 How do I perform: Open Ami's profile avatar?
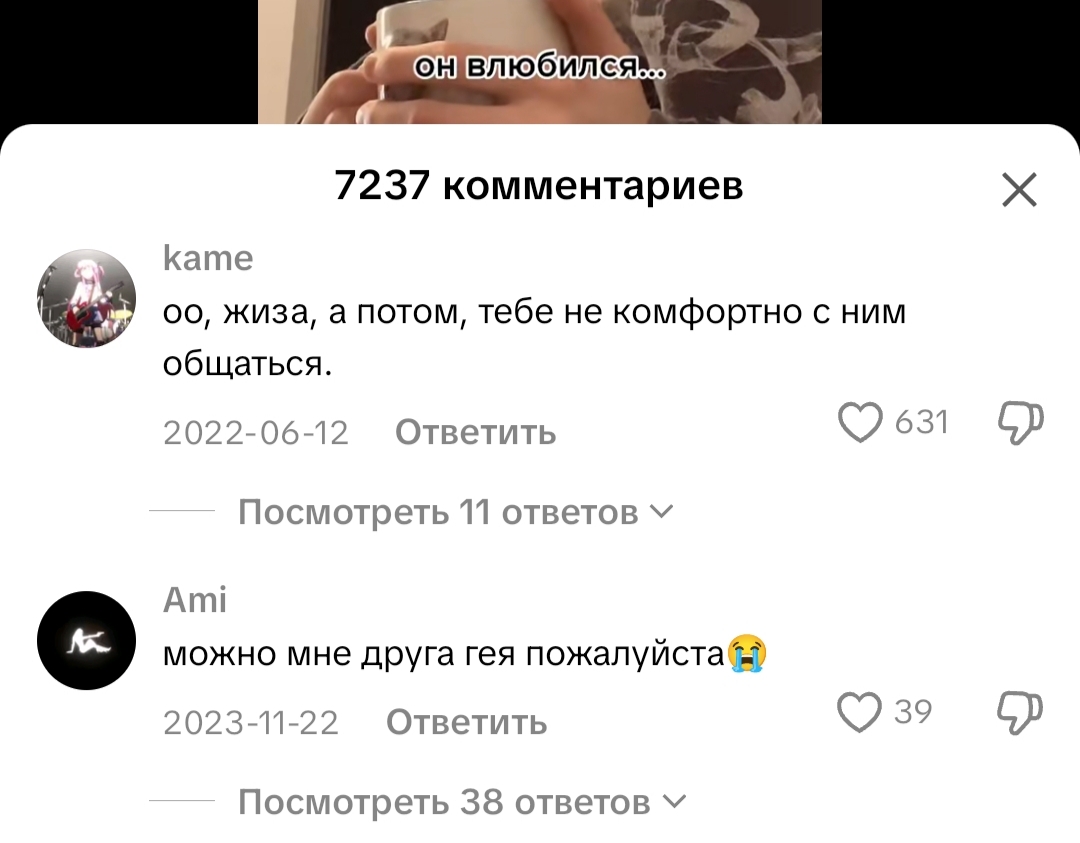pos(86,640)
